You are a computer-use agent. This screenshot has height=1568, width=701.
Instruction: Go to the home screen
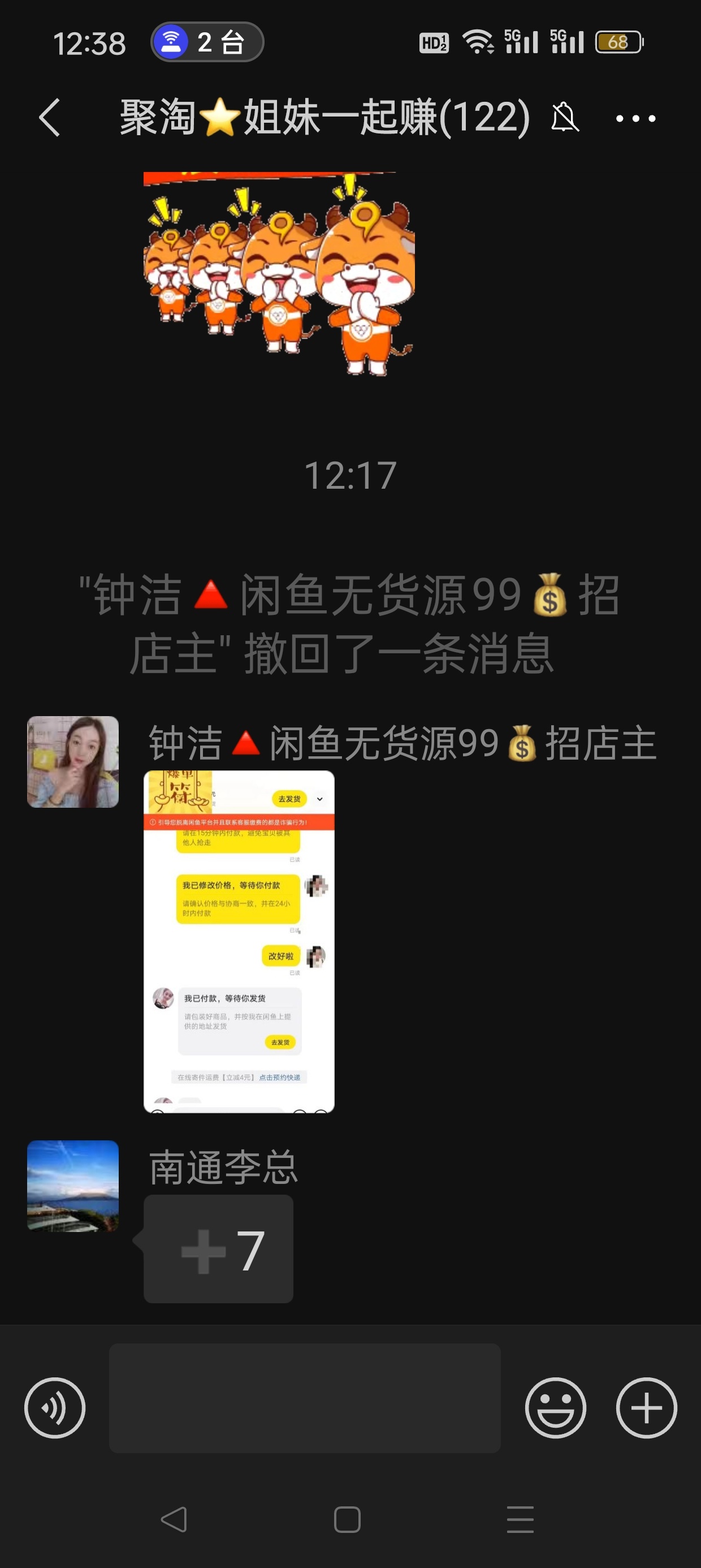point(348,1519)
